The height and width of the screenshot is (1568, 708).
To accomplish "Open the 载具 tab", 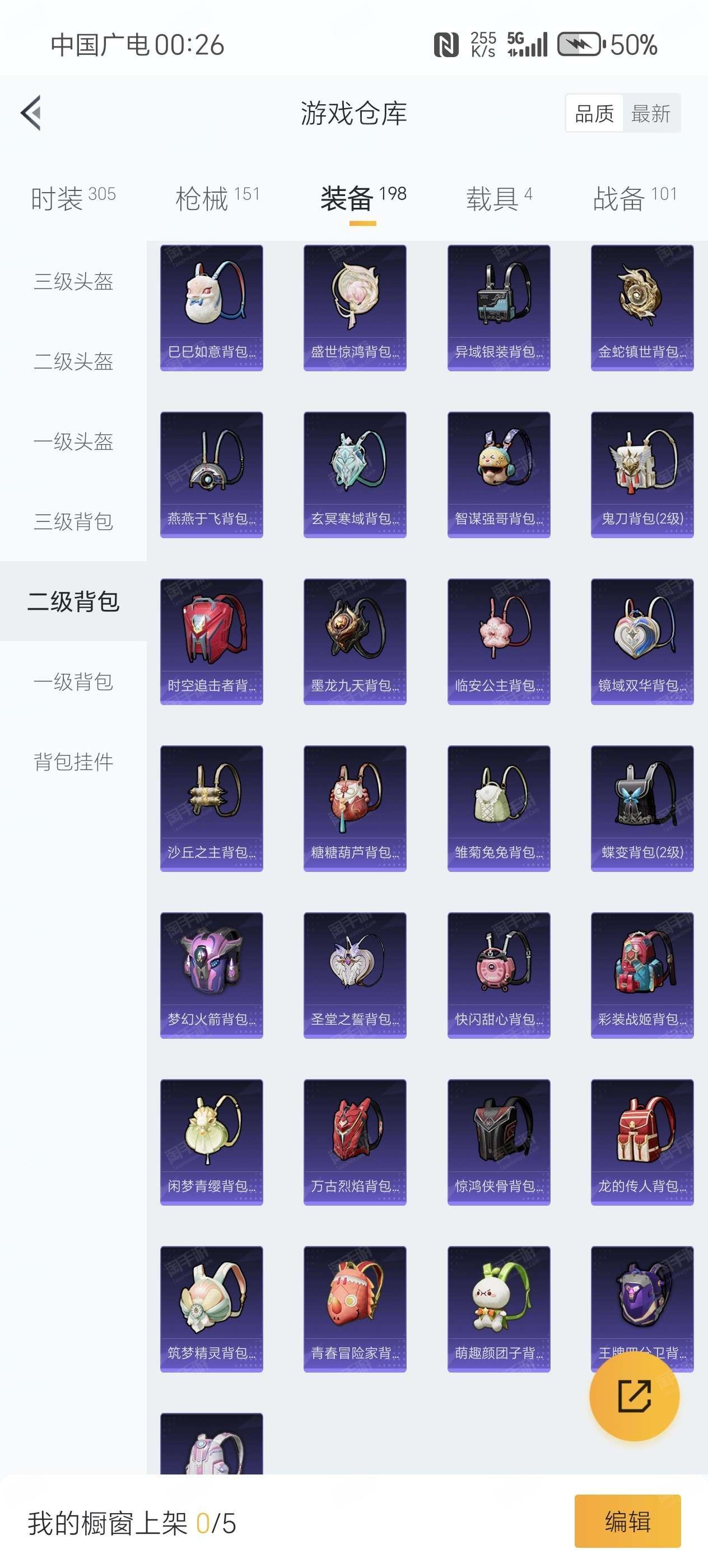I will [x=499, y=198].
